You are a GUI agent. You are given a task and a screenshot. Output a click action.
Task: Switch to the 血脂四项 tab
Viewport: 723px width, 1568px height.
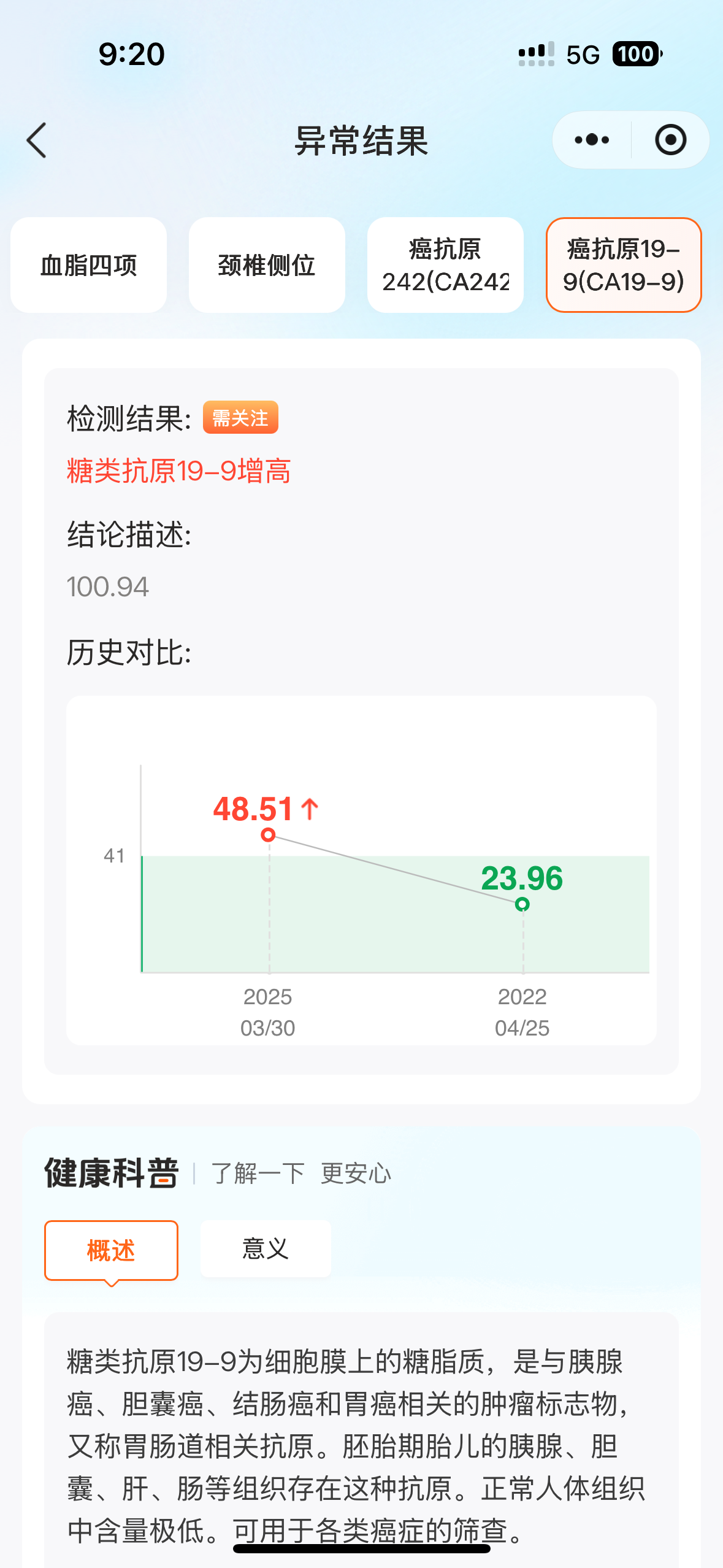click(x=89, y=266)
